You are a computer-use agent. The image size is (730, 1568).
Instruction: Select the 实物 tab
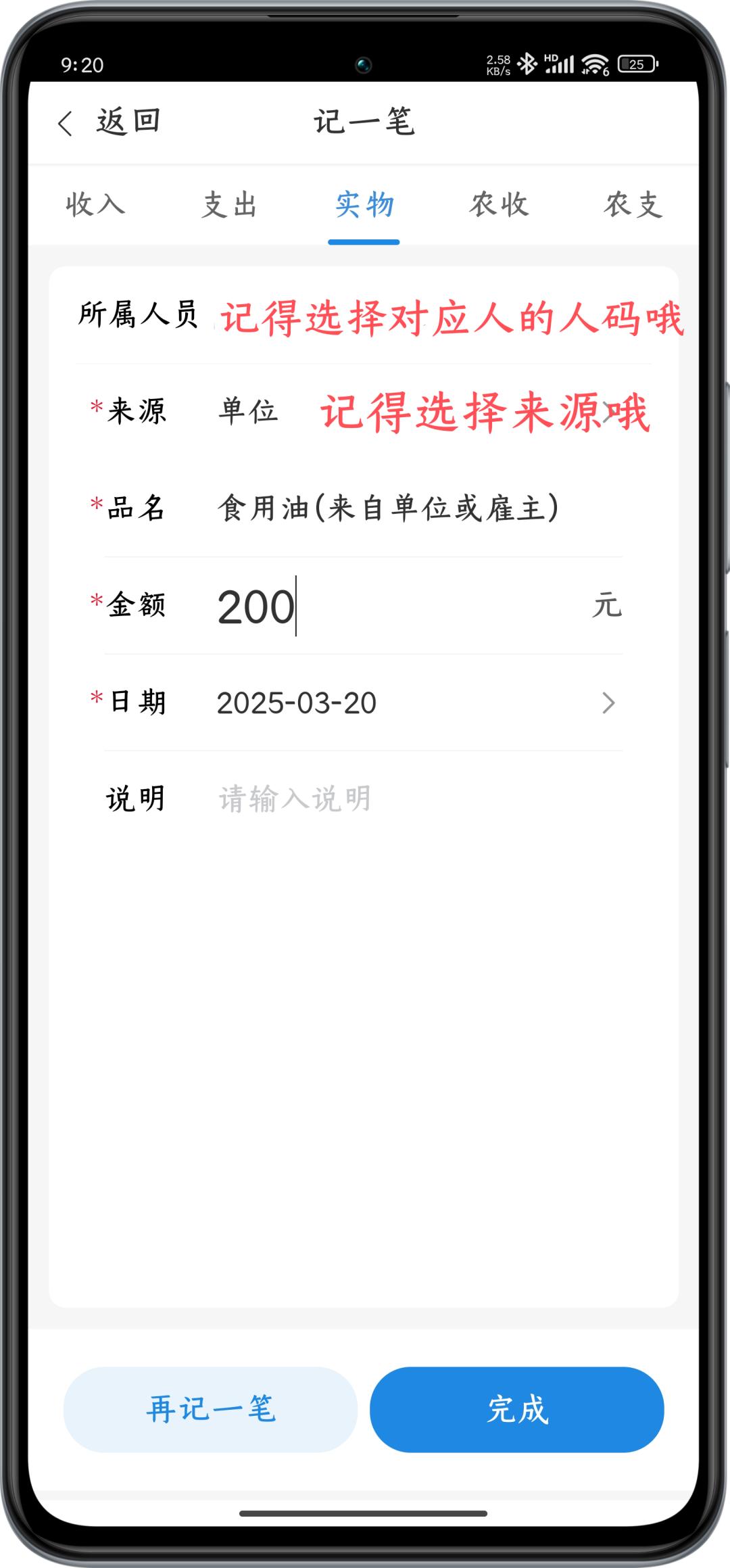364,204
